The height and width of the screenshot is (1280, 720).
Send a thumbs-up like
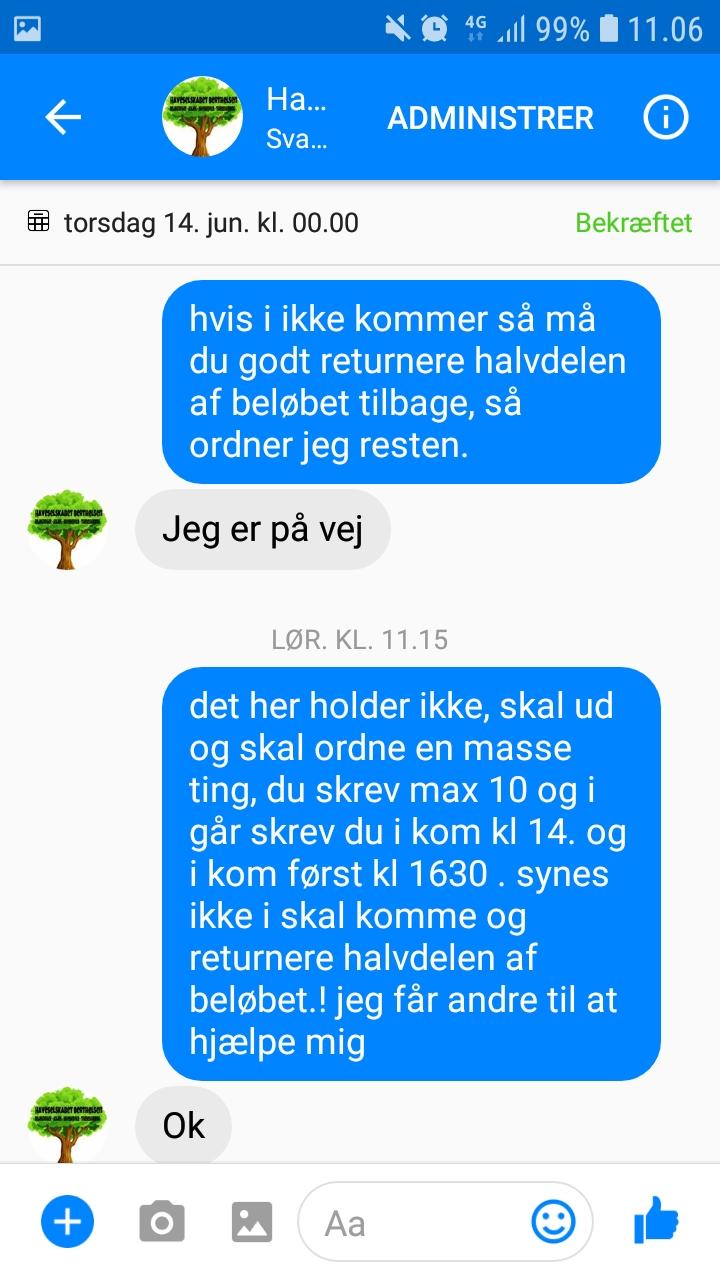tap(656, 1220)
